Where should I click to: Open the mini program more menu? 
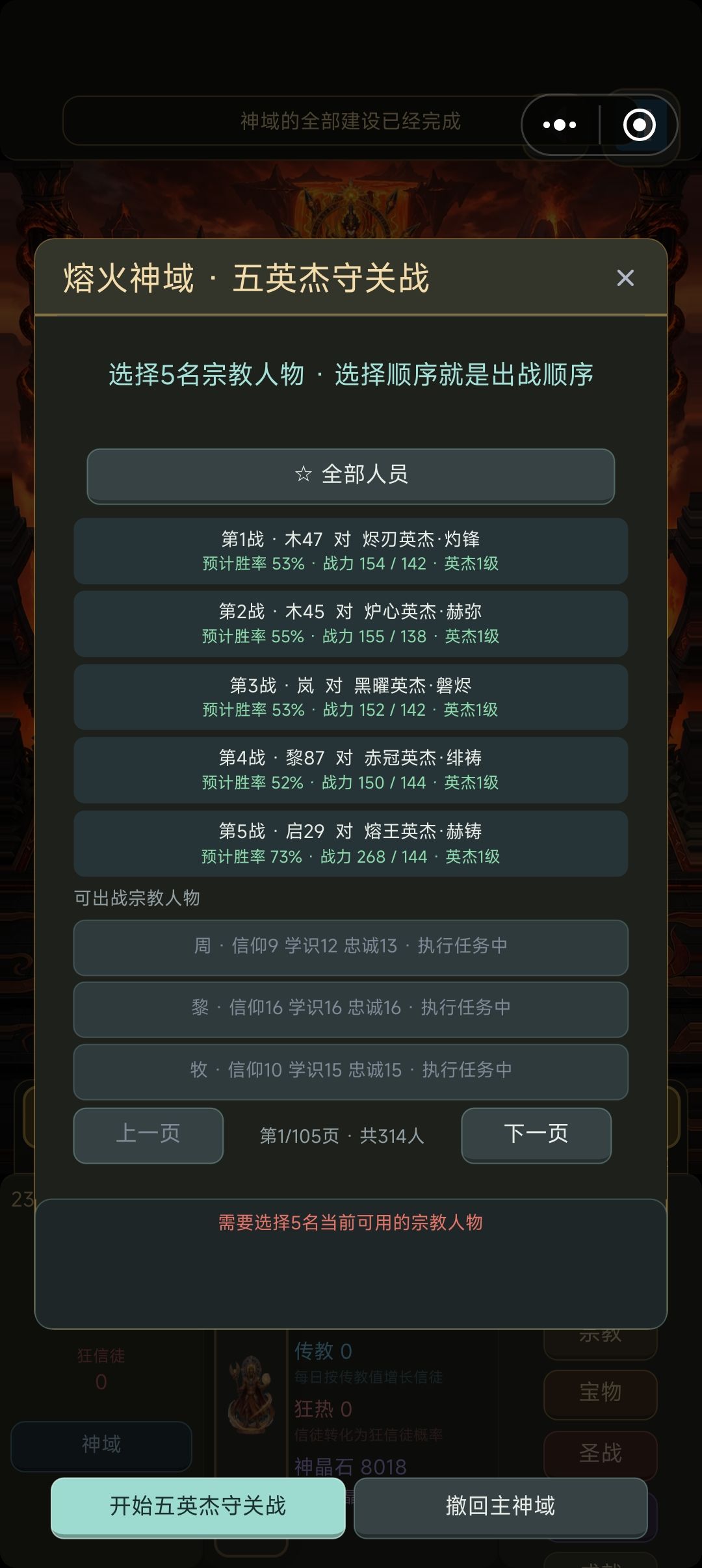click(x=560, y=125)
